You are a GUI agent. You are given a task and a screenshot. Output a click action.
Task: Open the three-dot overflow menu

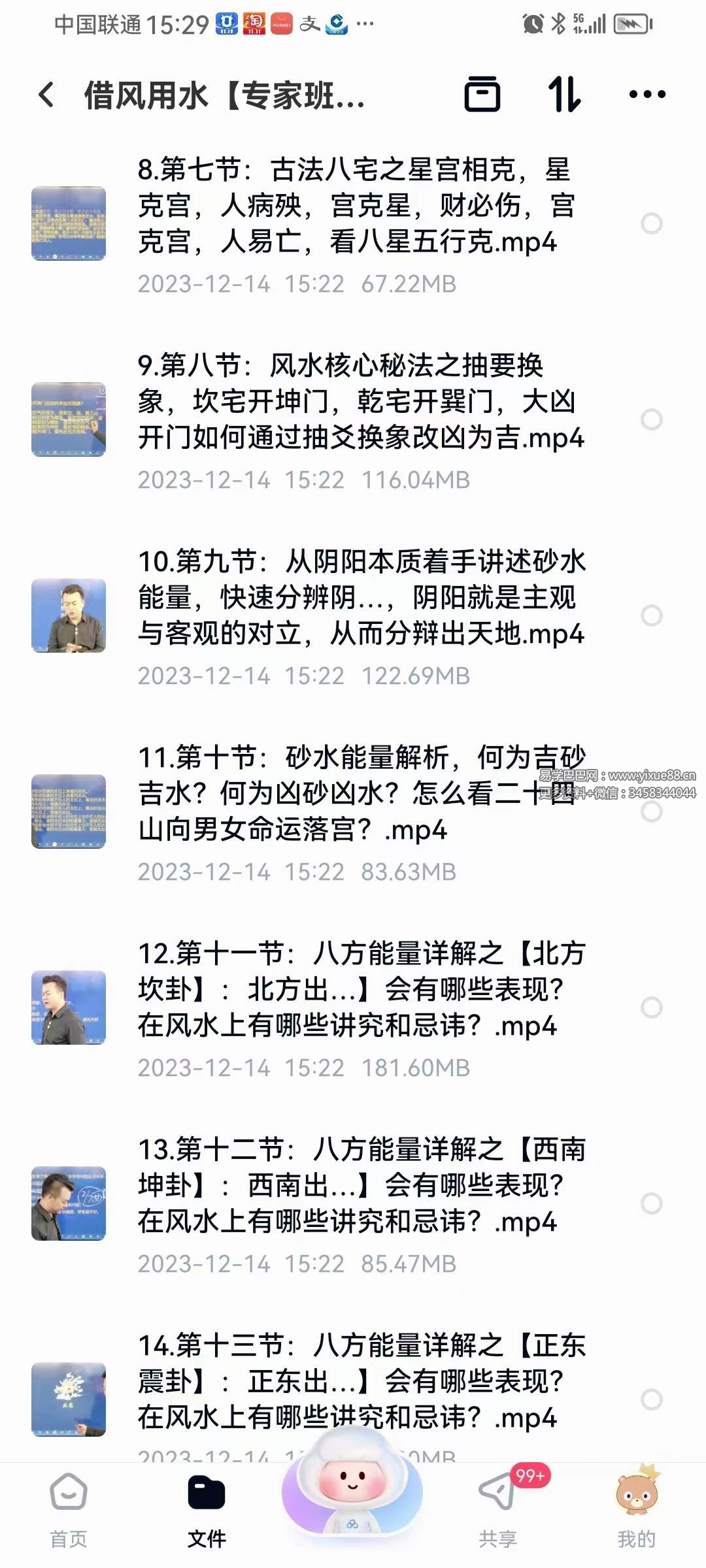click(x=647, y=95)
